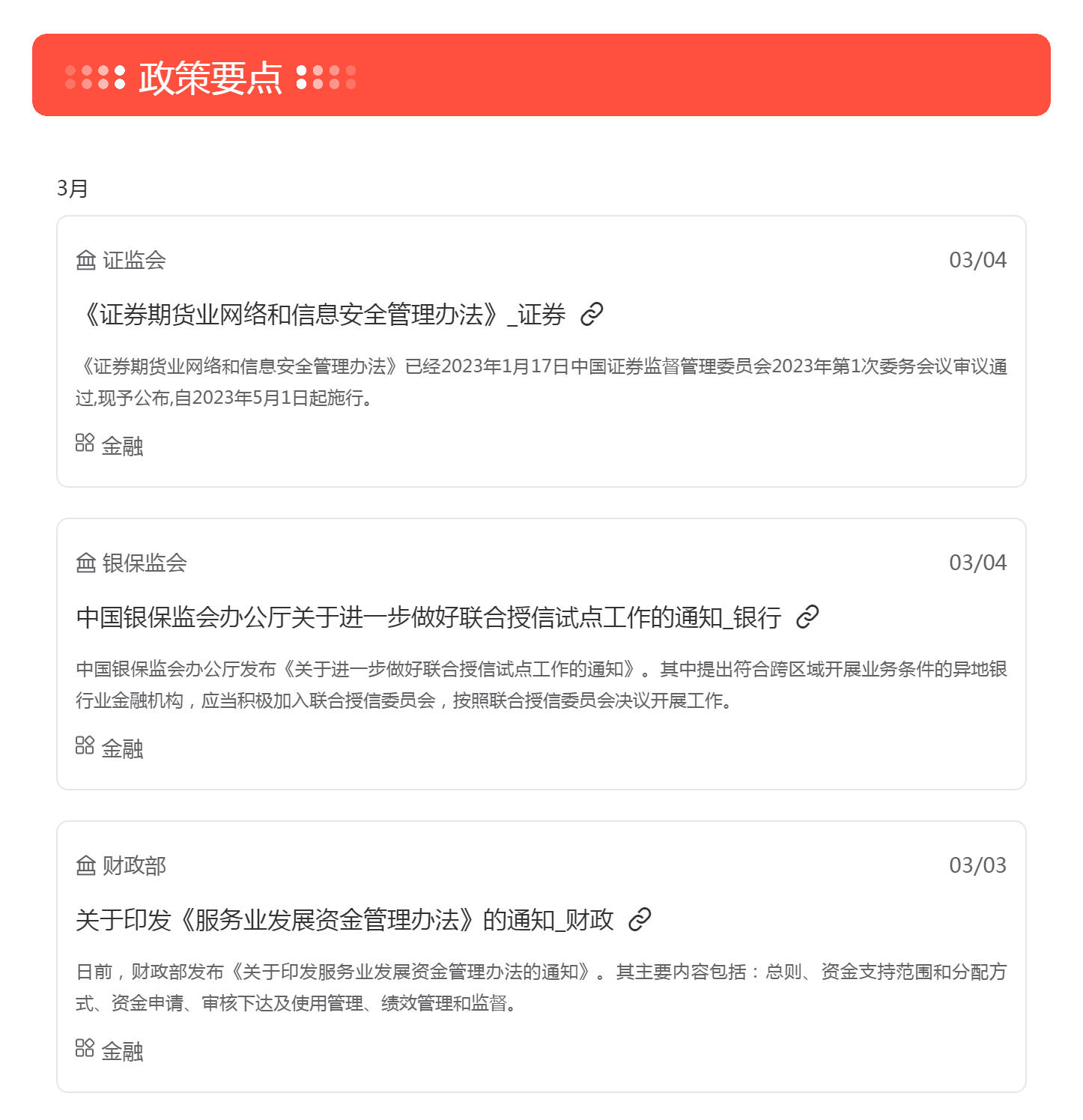Viewport: 1083px width, 1120px height.
Task: Open the 财政部 policy card dated 03/03
Action: [541, 957]
